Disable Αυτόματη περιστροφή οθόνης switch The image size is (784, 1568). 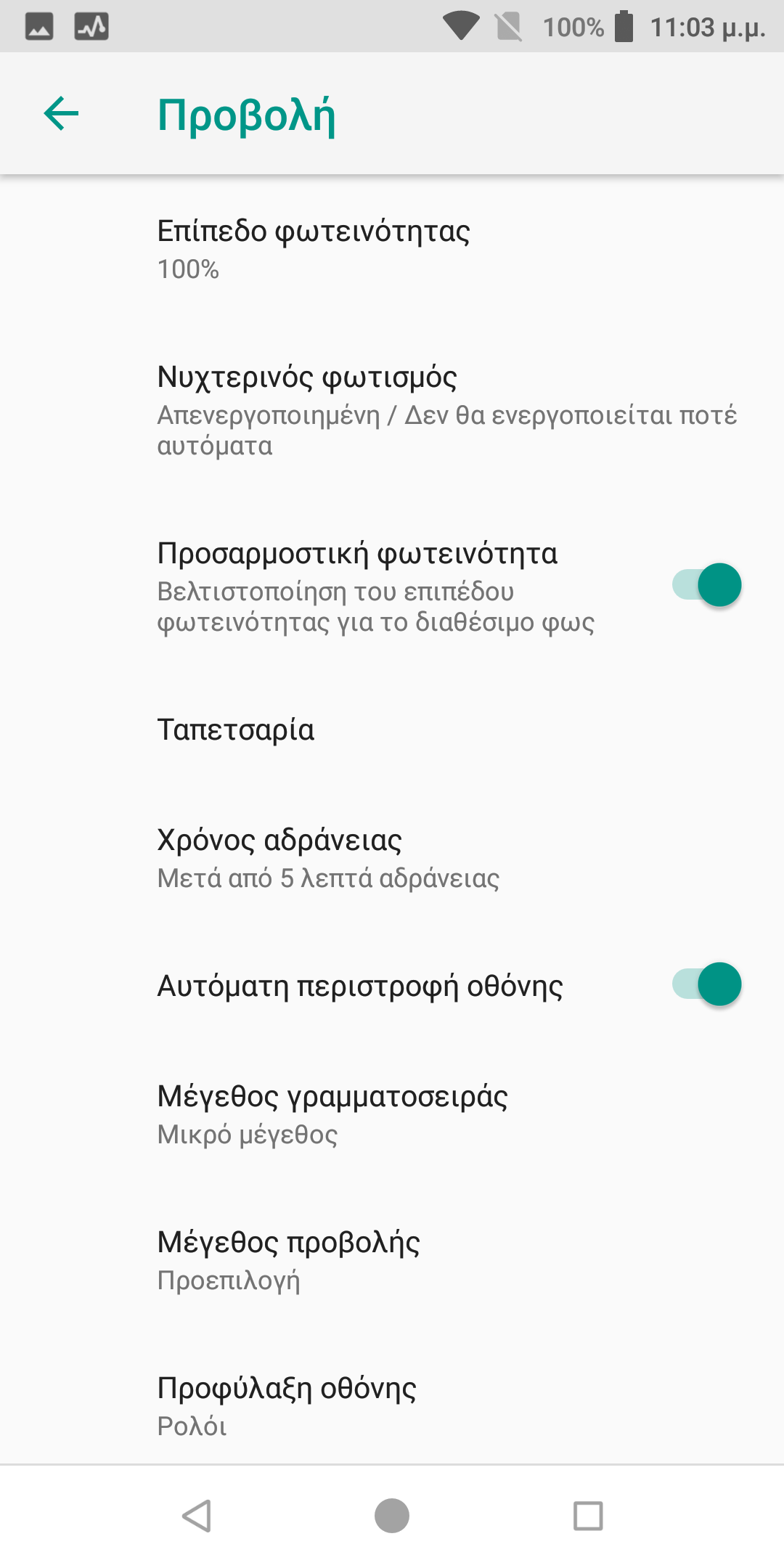(x=706, y=985)
